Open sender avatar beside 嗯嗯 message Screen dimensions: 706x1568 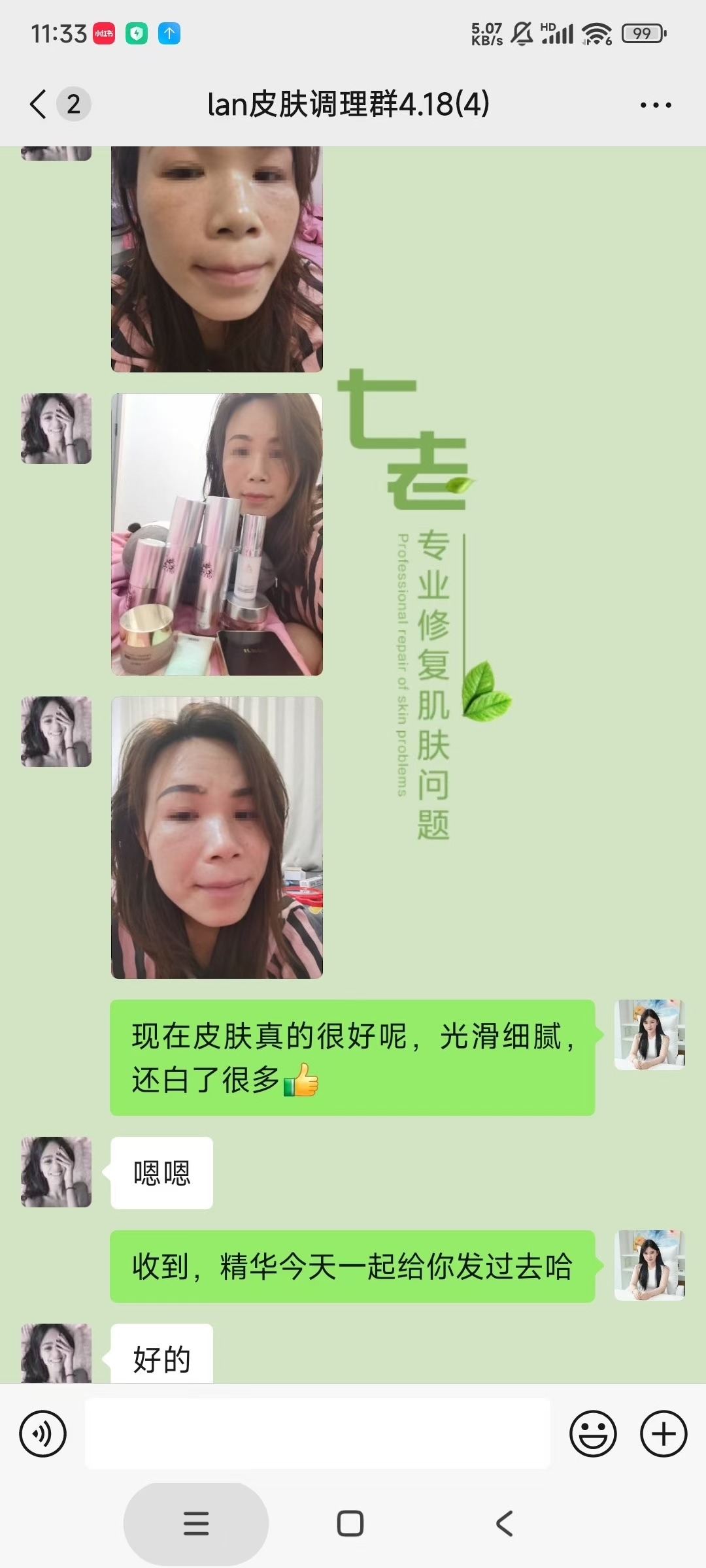pos(56,1172)
